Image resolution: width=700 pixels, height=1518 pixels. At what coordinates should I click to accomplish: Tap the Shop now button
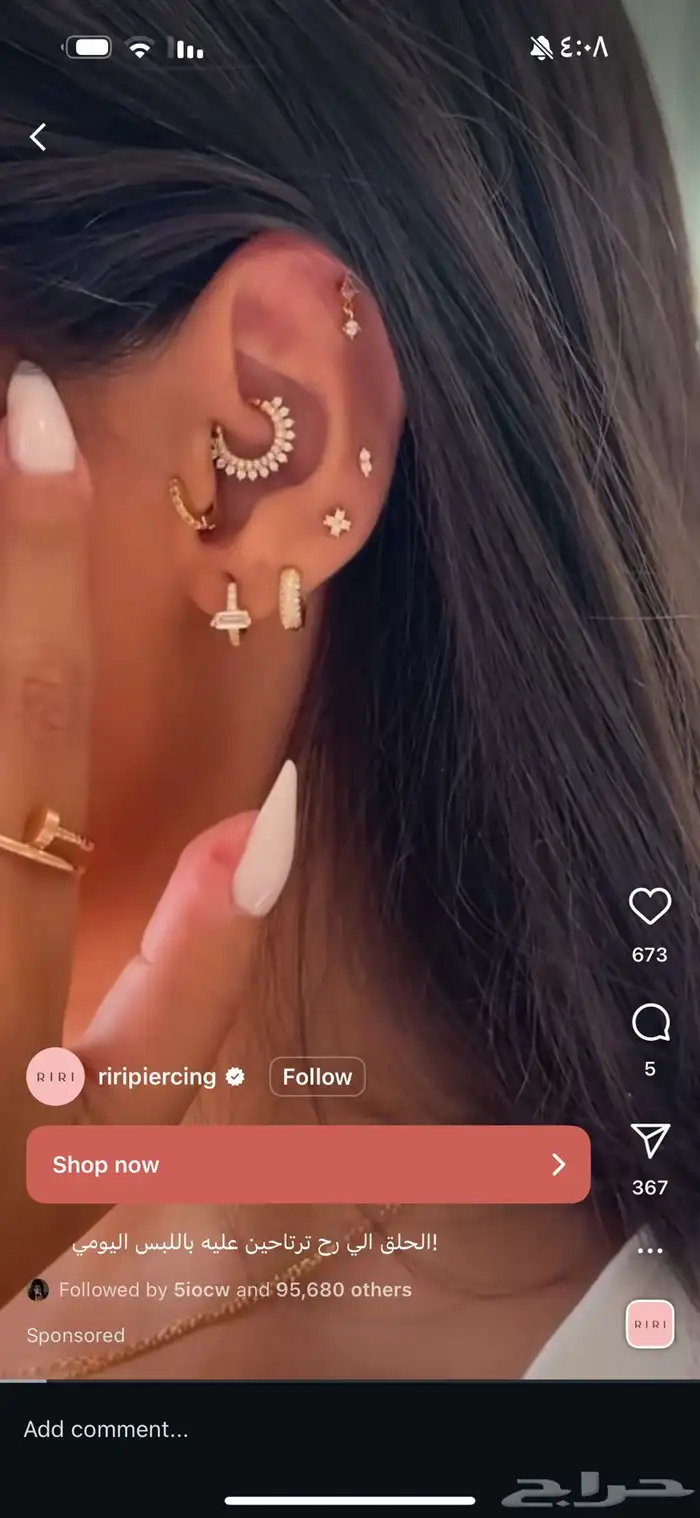(308, 1165)
